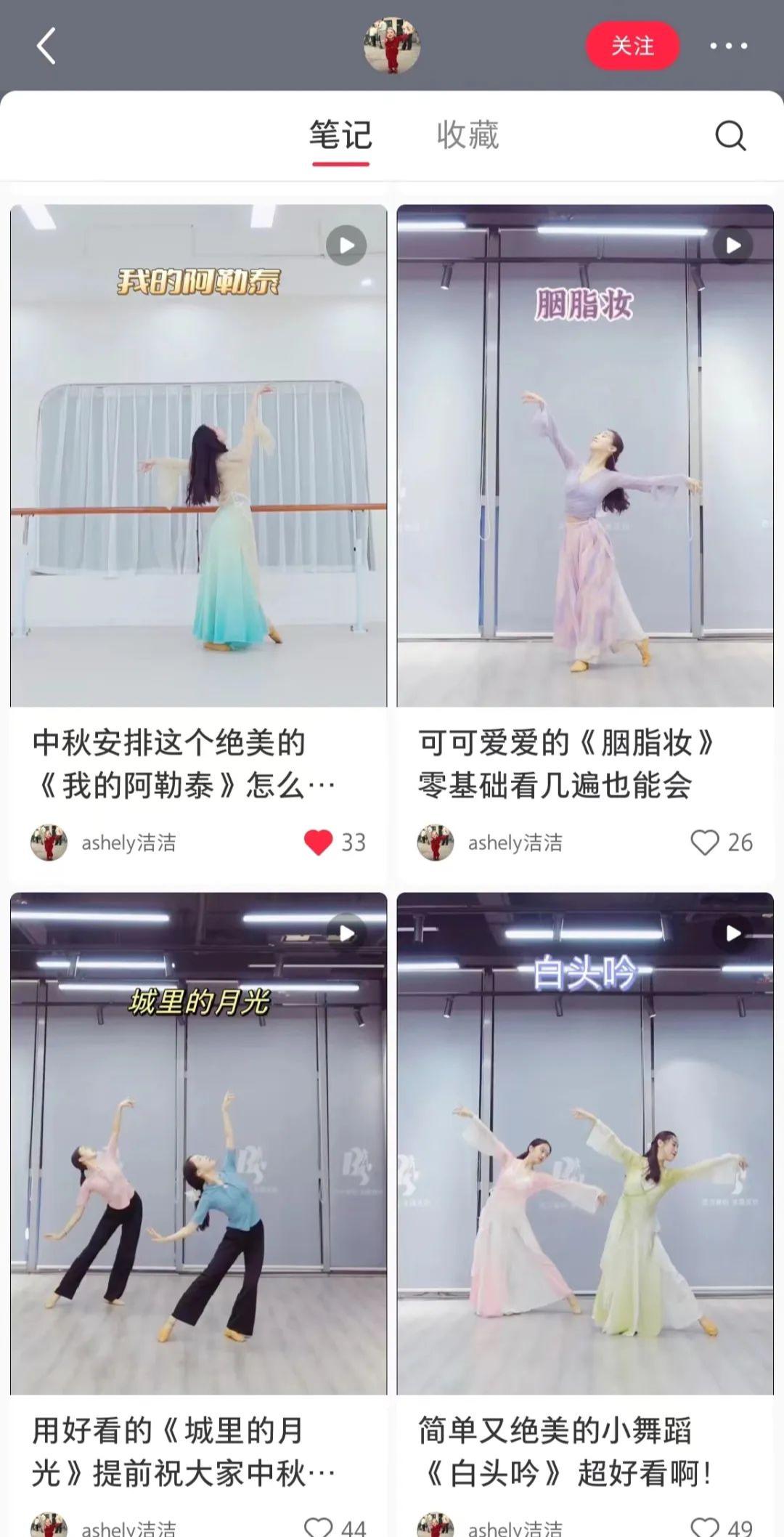
Task: Tap the 关注 follow button
Action: pos(632,46)
